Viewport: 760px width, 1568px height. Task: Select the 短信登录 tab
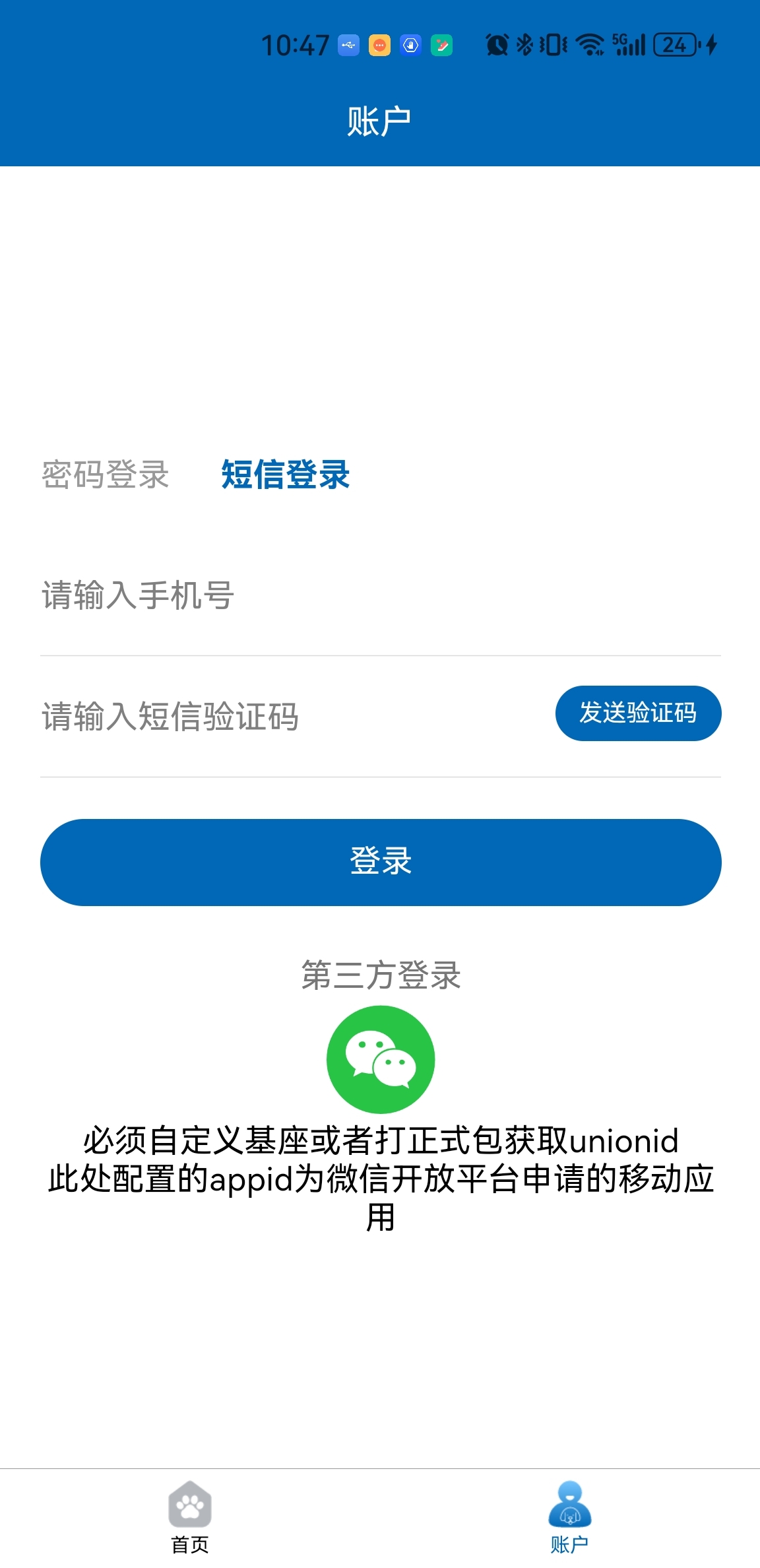tap(285, 474)
